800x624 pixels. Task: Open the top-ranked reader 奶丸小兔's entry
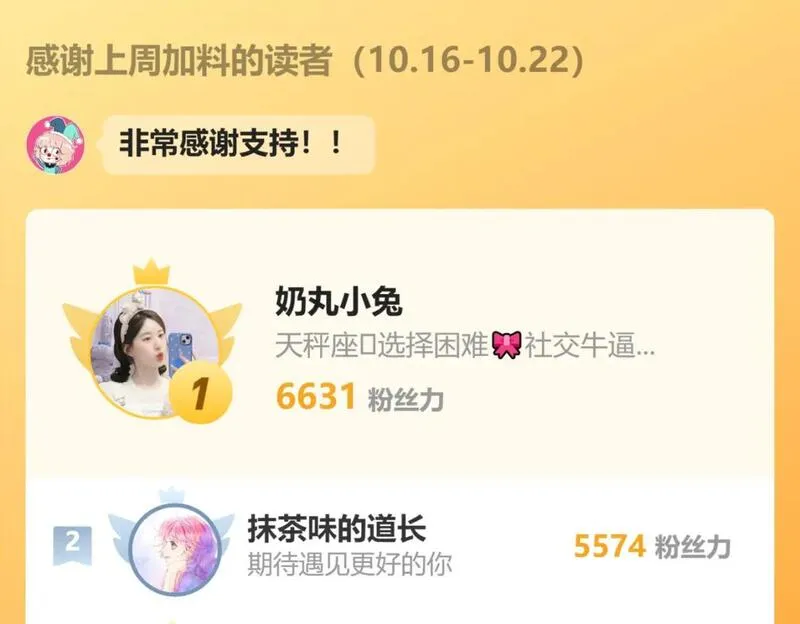400,344
